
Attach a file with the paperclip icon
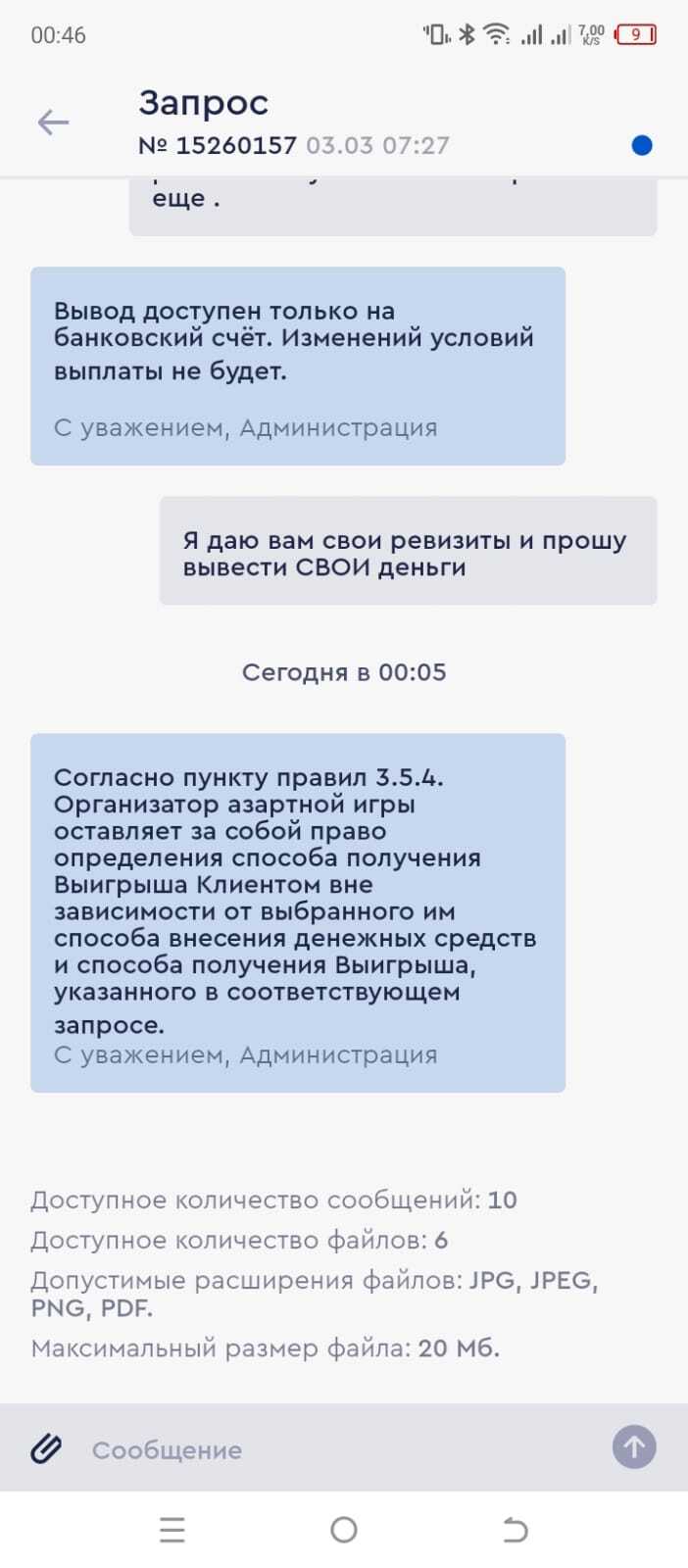click(x=46, y=1448)
